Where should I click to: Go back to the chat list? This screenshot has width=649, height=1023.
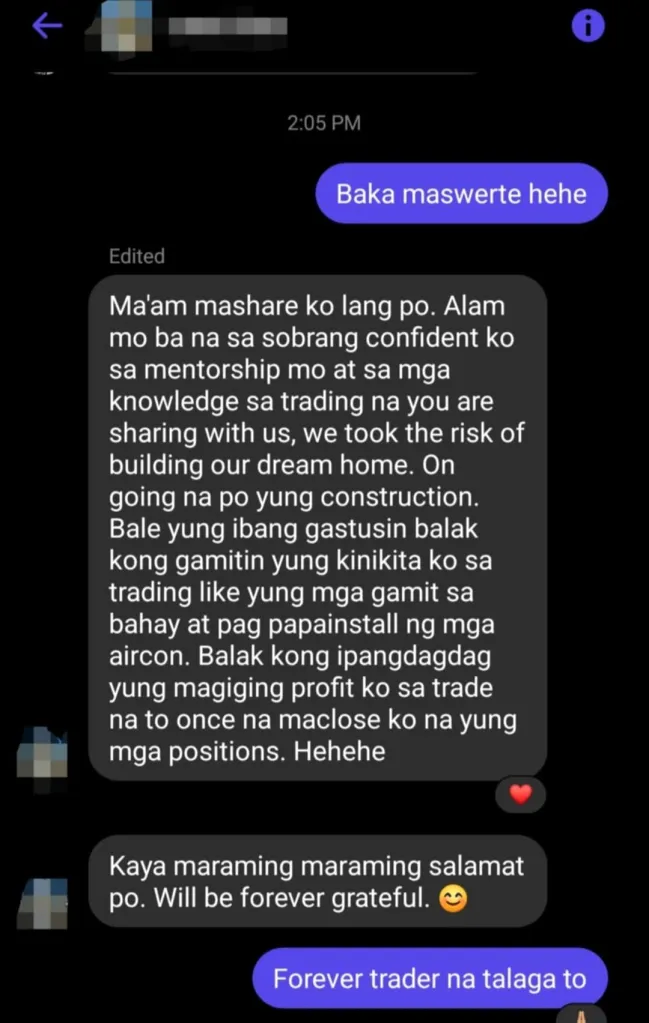(47, 26)
